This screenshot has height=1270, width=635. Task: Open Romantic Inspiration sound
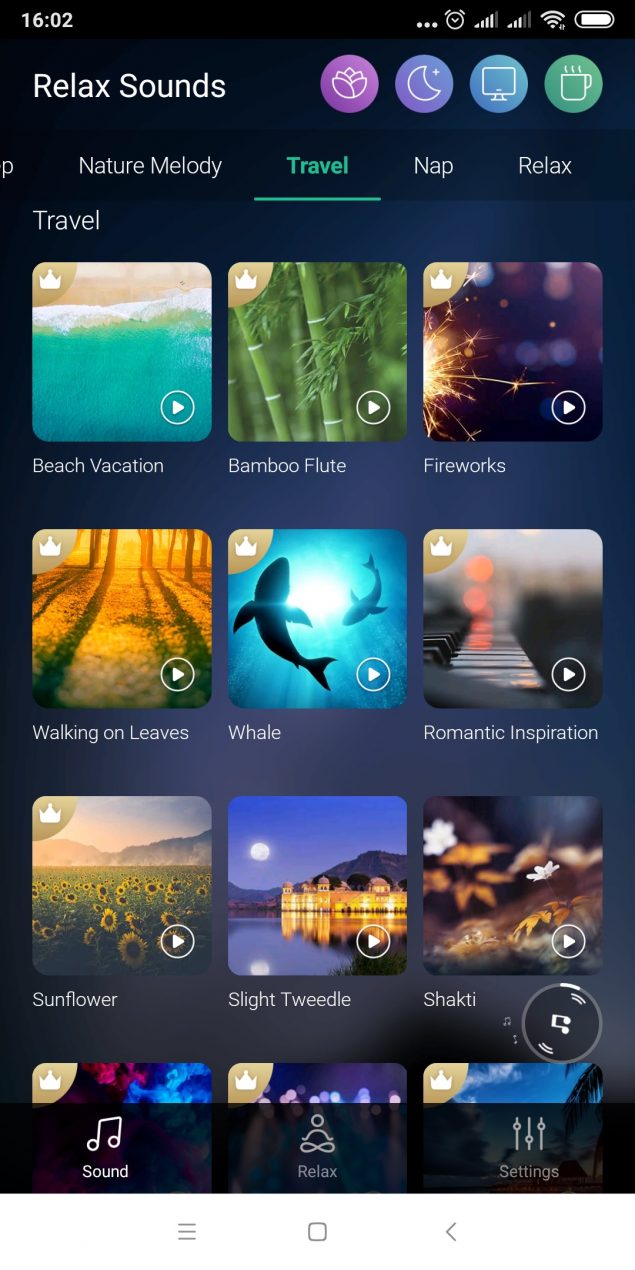point(513,619)
